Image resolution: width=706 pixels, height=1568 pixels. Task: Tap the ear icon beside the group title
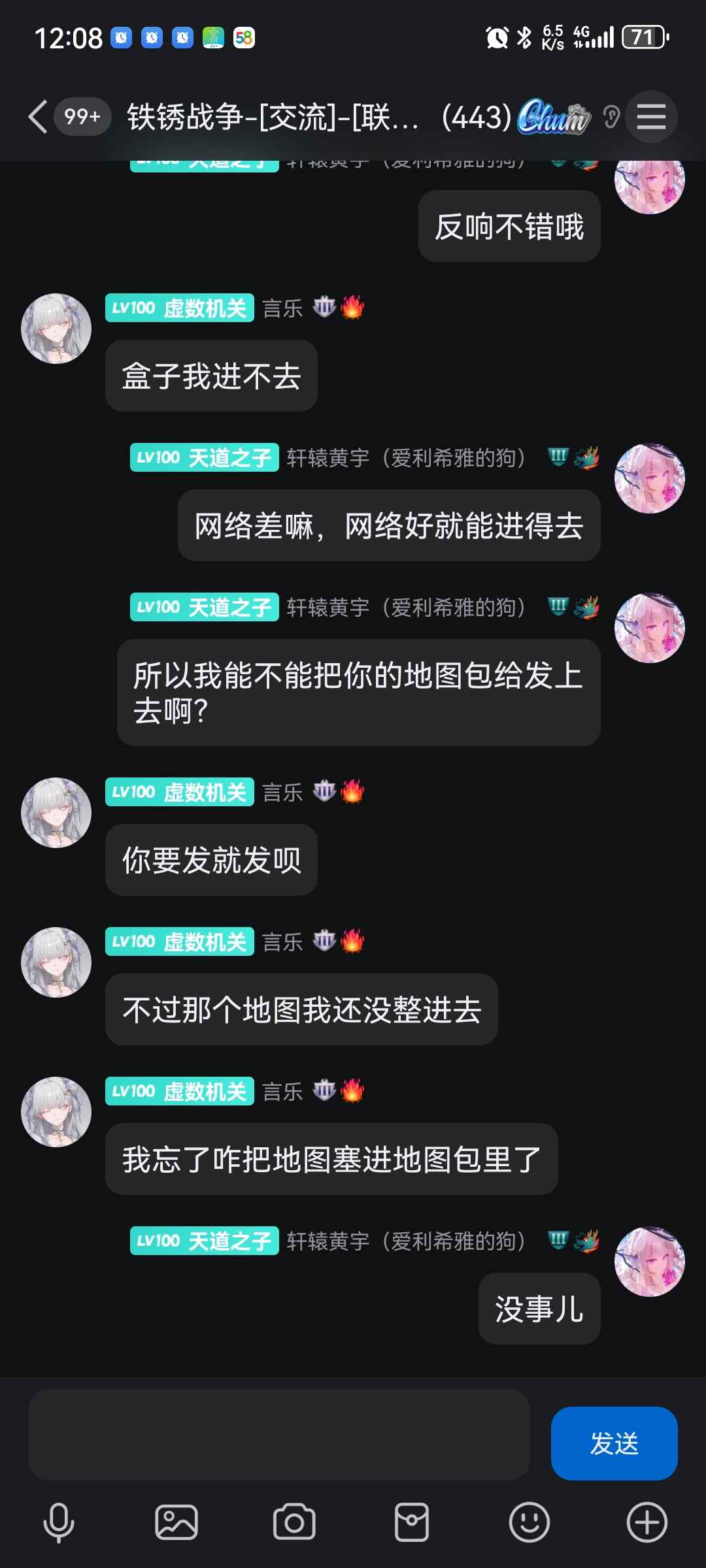(x=611, y=118)
